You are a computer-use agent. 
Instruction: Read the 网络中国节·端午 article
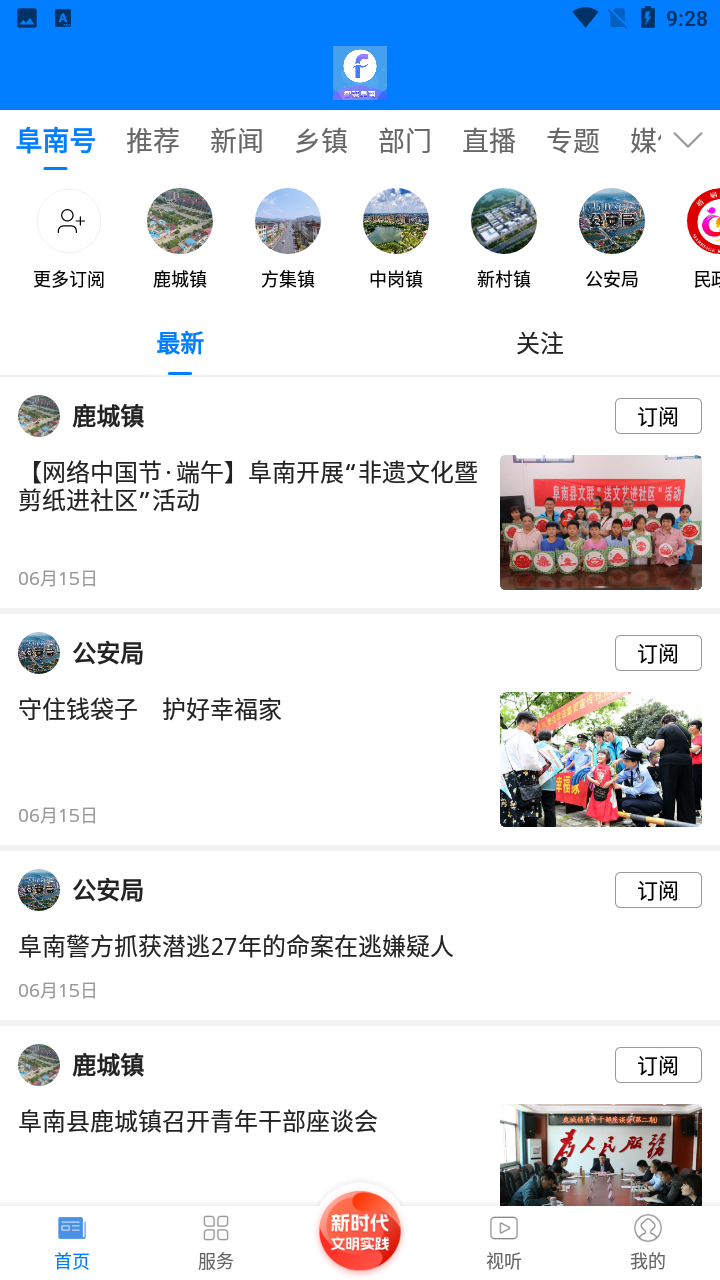[x=248, y=486]
